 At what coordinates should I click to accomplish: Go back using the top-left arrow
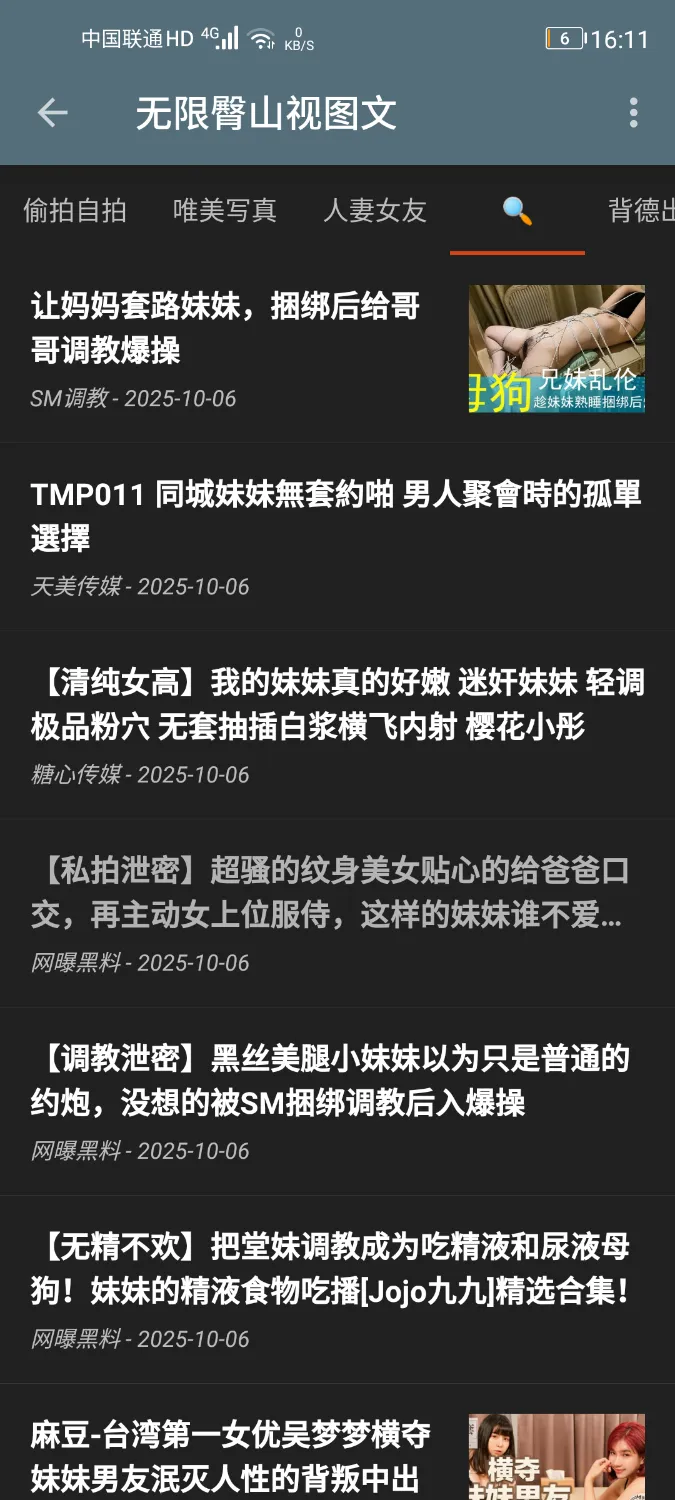coord(52,113)
